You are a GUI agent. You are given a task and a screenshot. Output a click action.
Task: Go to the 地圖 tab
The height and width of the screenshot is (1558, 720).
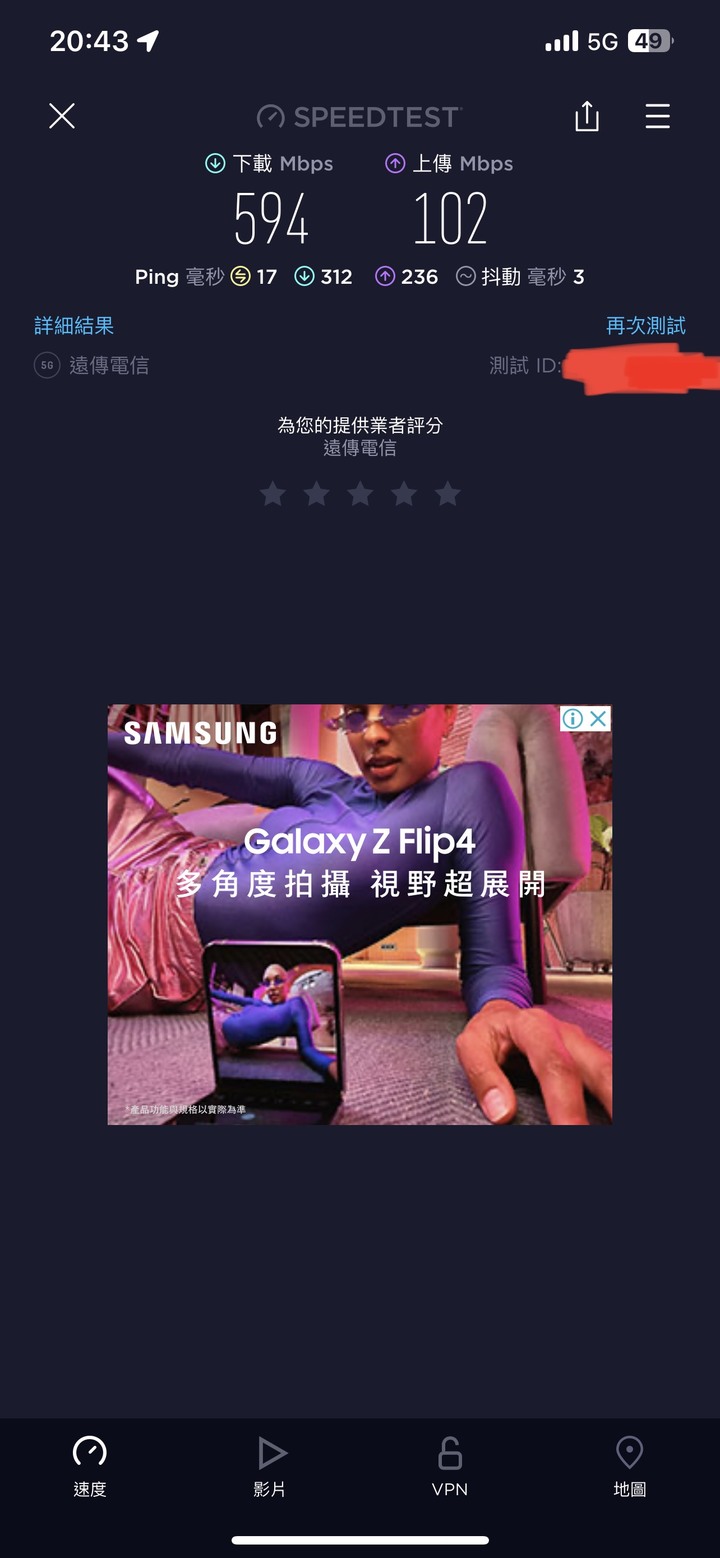click(629, 1466)
